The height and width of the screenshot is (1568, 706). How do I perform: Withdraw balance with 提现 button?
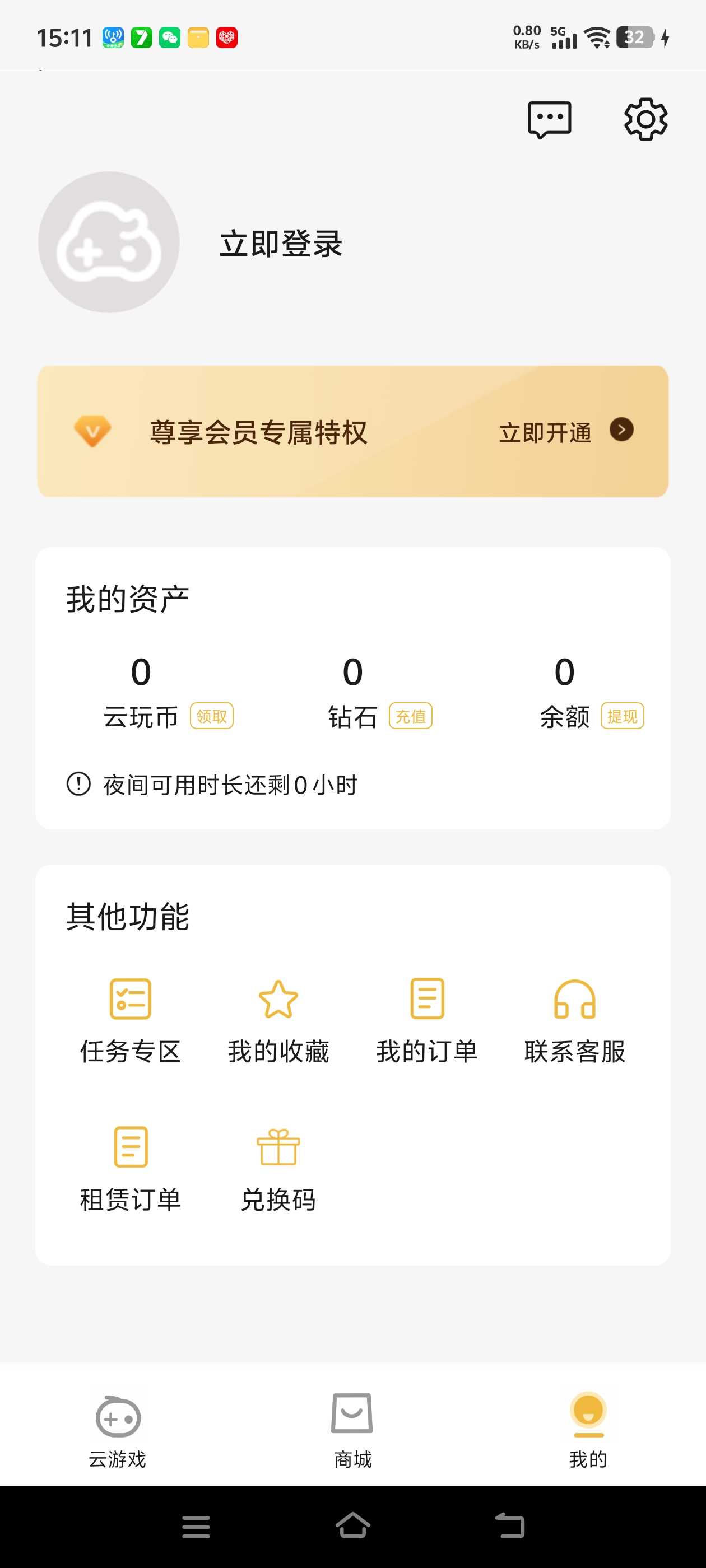622,716
